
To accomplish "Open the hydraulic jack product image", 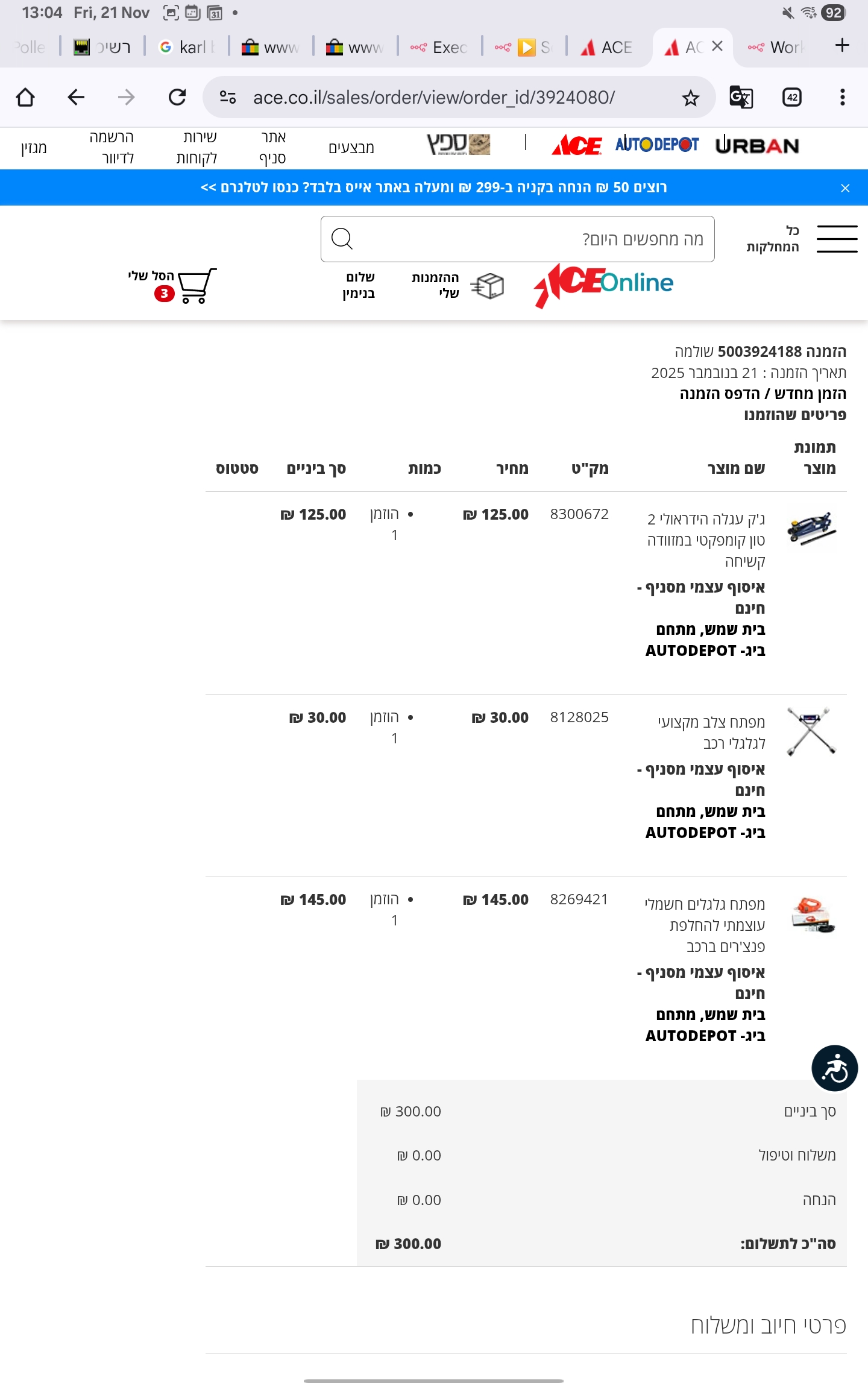I will tap(811, 528).
